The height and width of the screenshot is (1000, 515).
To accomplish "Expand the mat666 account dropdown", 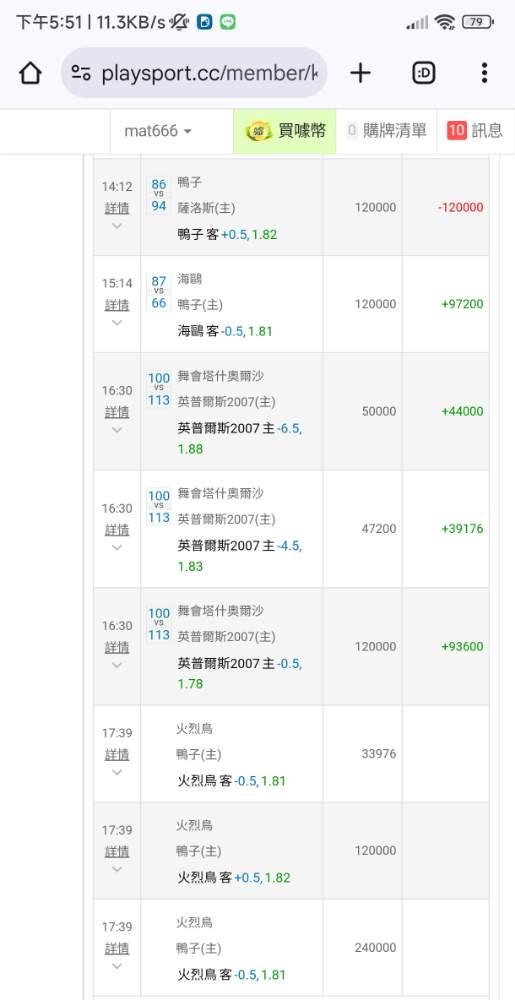I will coord(158,131).
